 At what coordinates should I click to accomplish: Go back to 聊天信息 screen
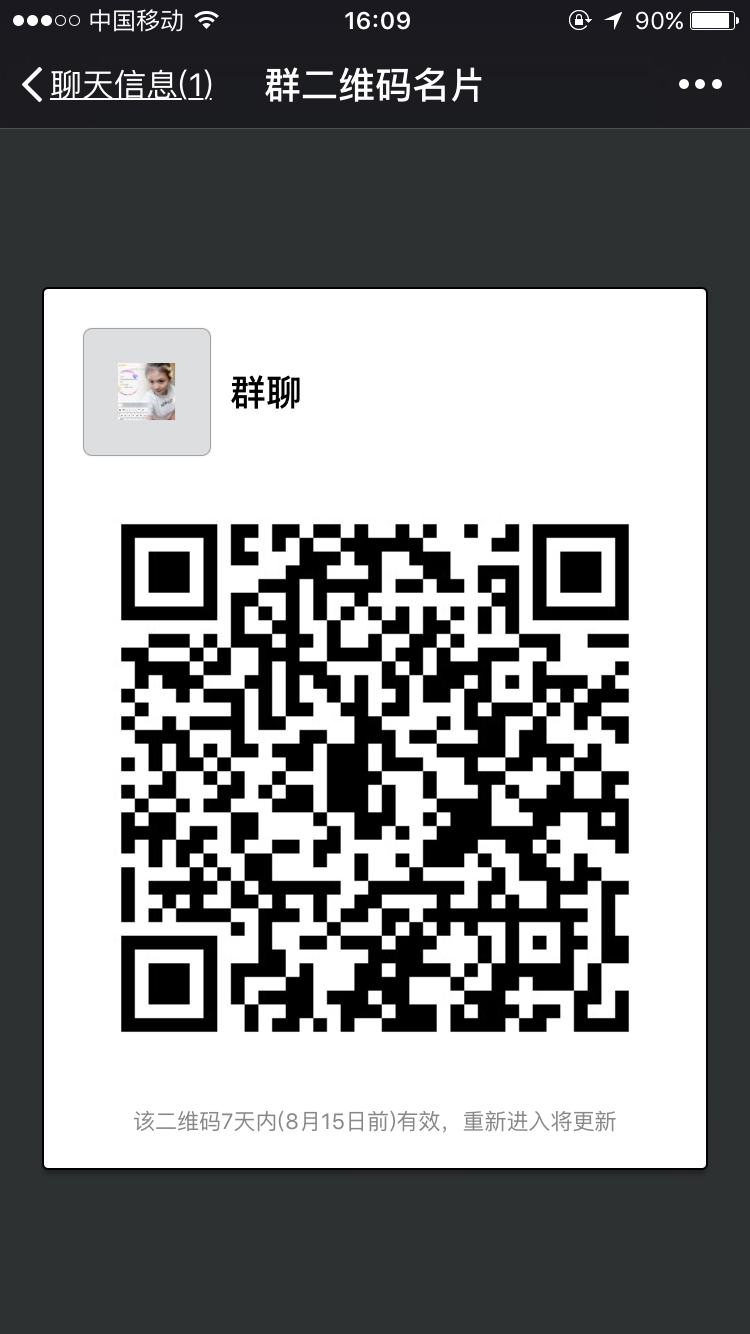click(115, 85)
